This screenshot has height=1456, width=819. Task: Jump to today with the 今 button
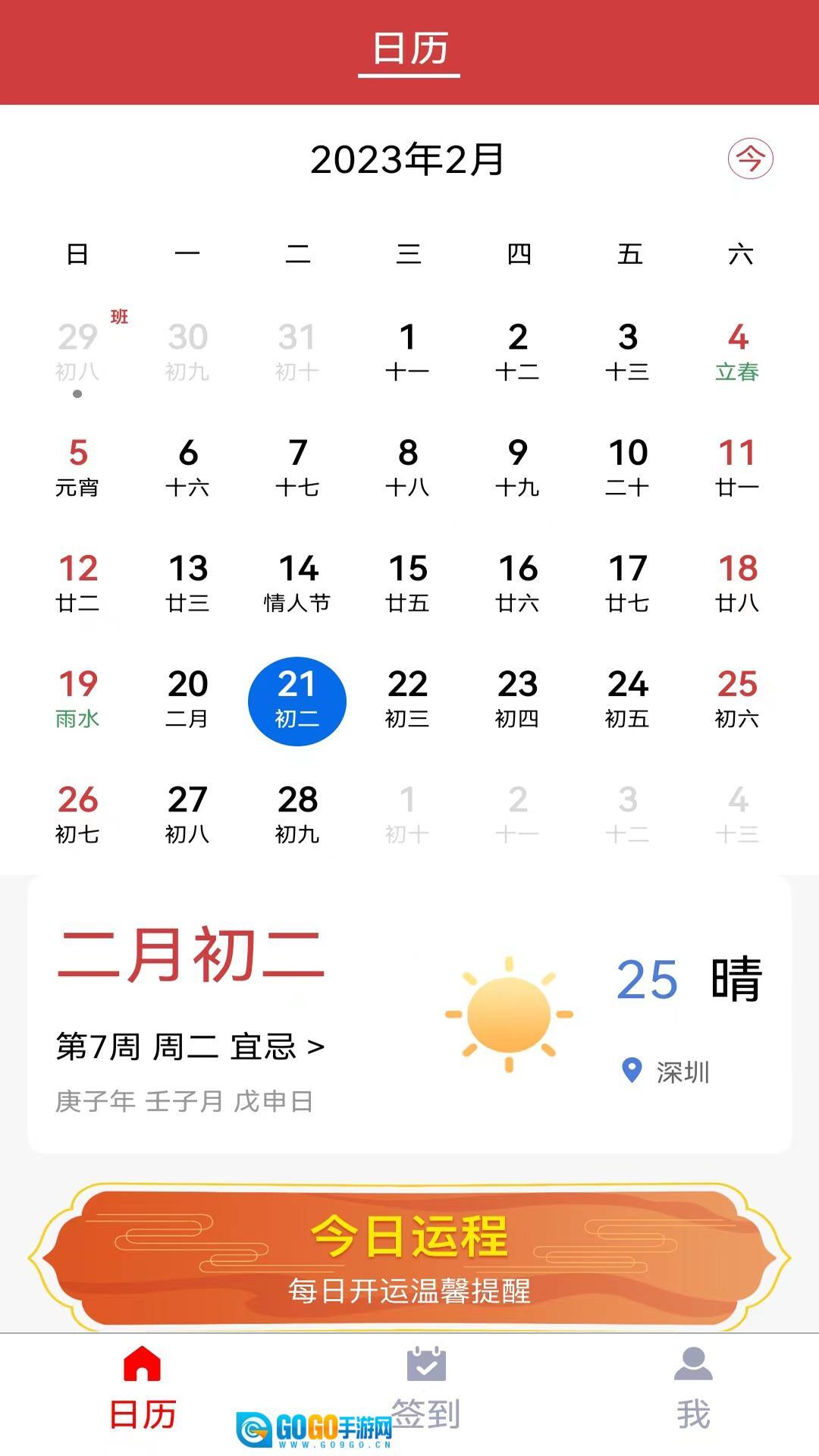coord(750,158)
